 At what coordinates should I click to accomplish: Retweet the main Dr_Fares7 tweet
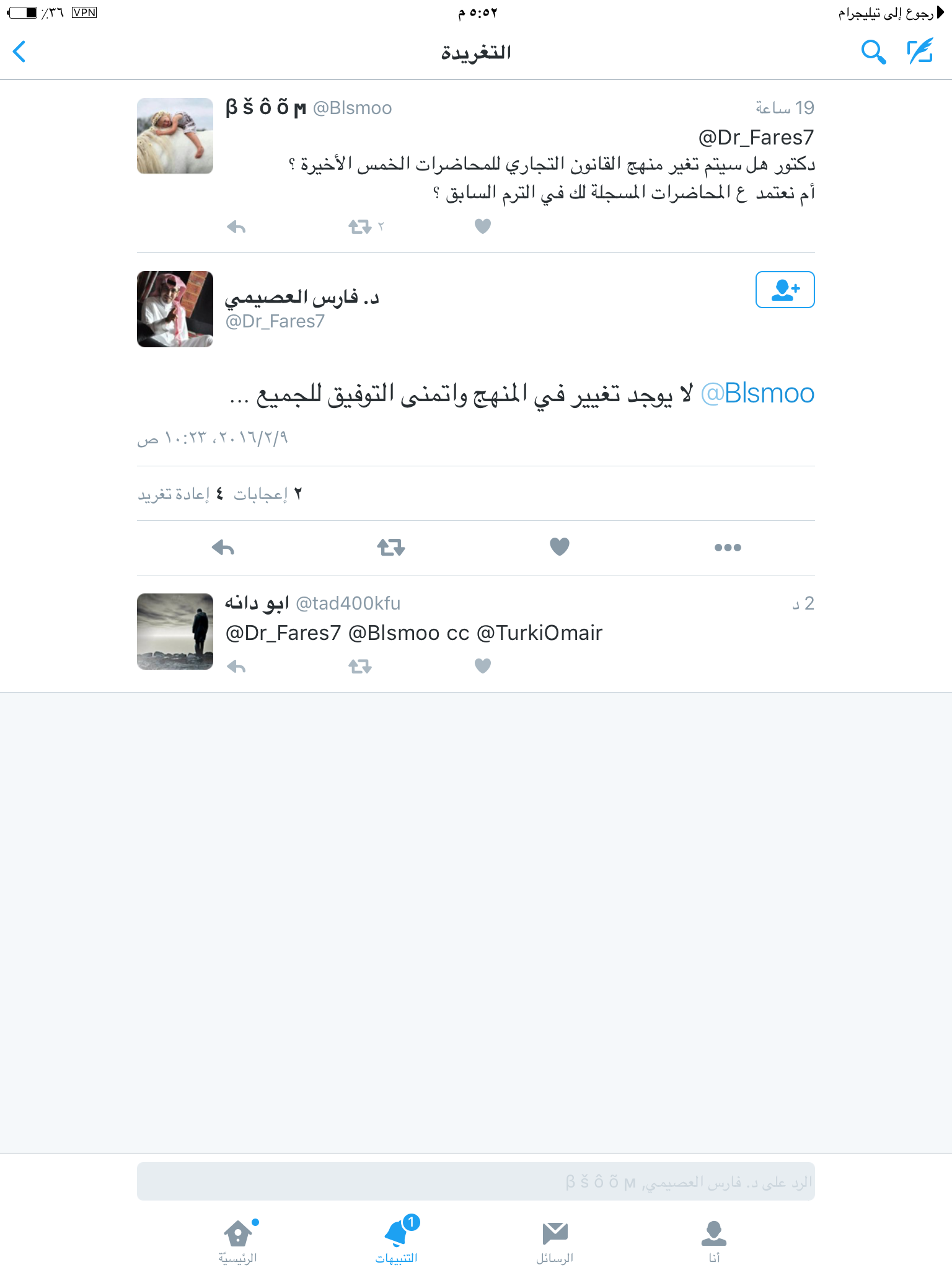click(391, 547)
